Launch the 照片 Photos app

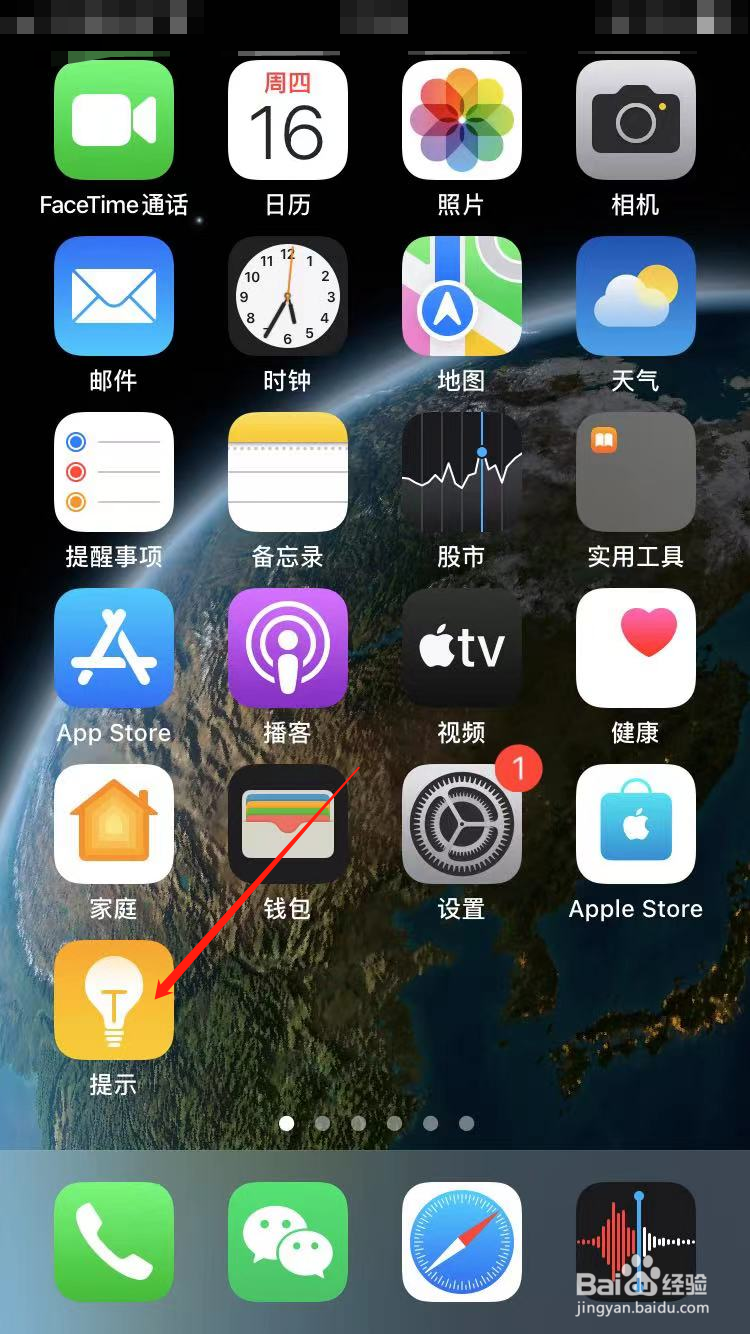462,120
